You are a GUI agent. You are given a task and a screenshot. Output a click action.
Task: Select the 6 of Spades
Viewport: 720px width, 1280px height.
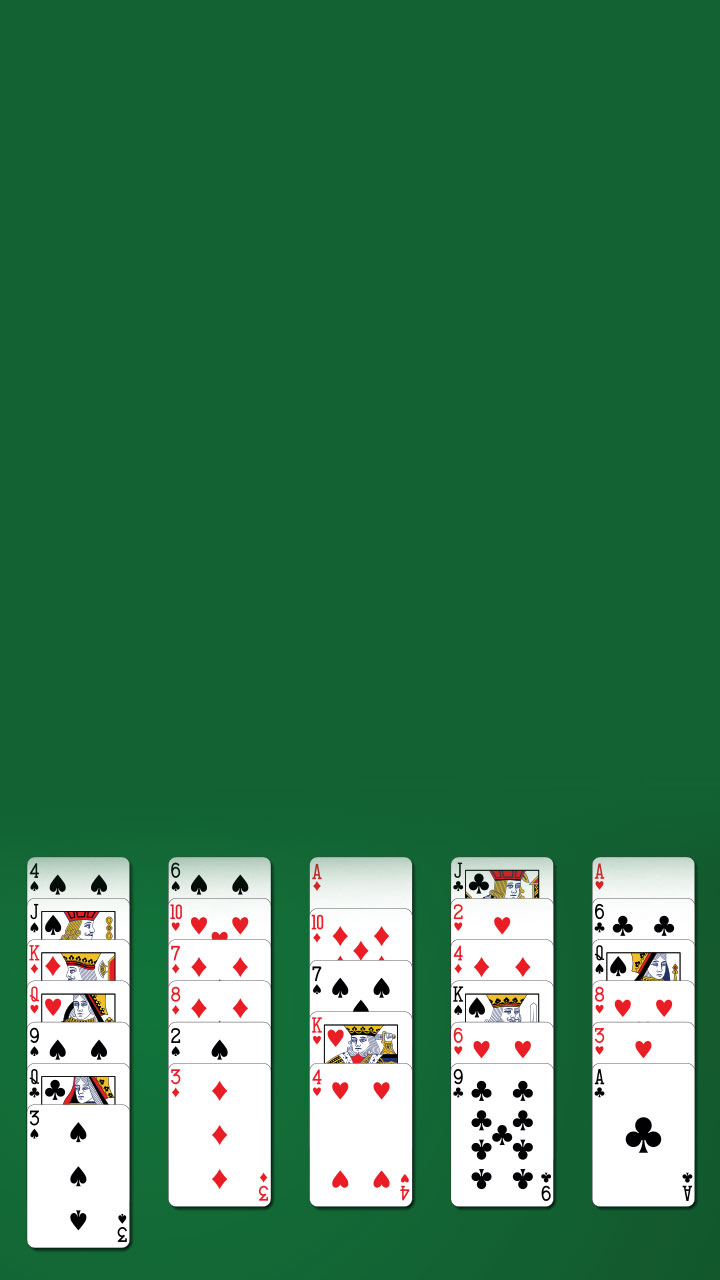(218, 875)
